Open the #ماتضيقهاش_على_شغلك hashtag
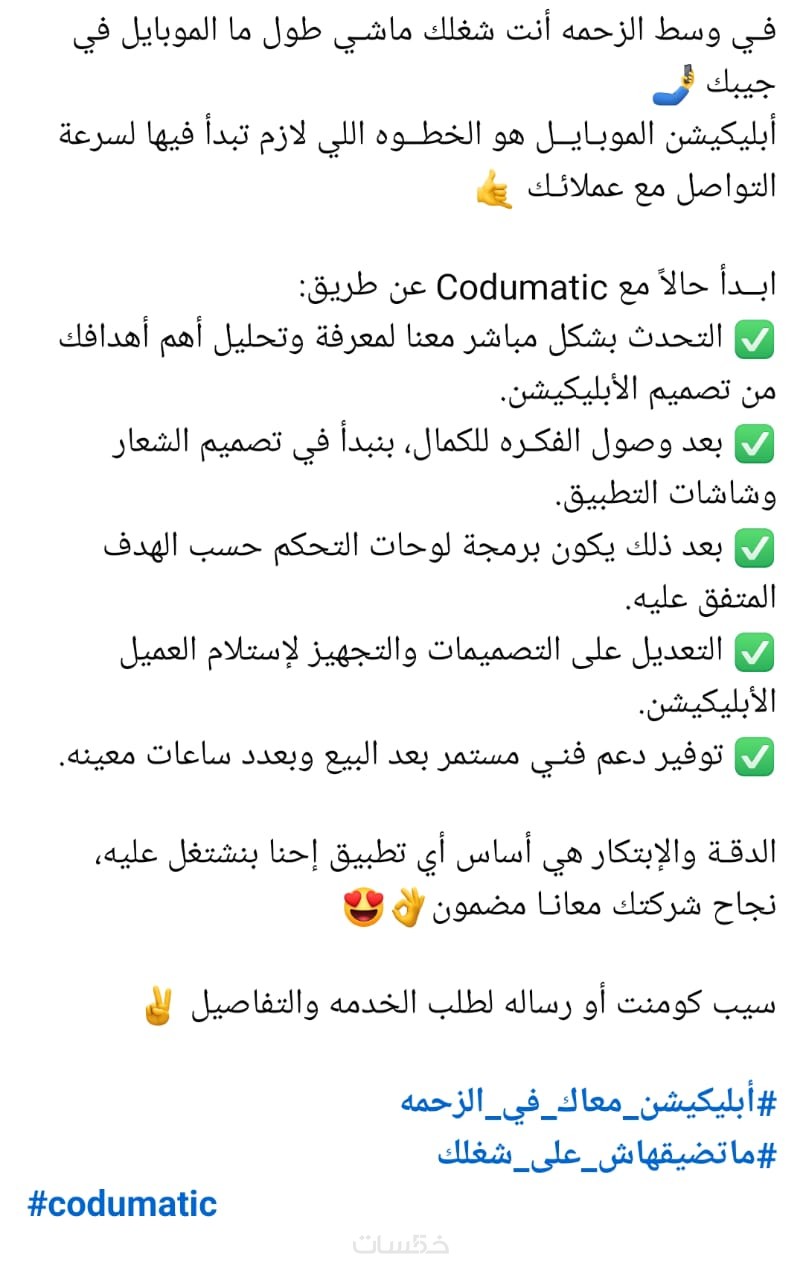This screenshot has height=1280, width=803. click(606, 1154)
